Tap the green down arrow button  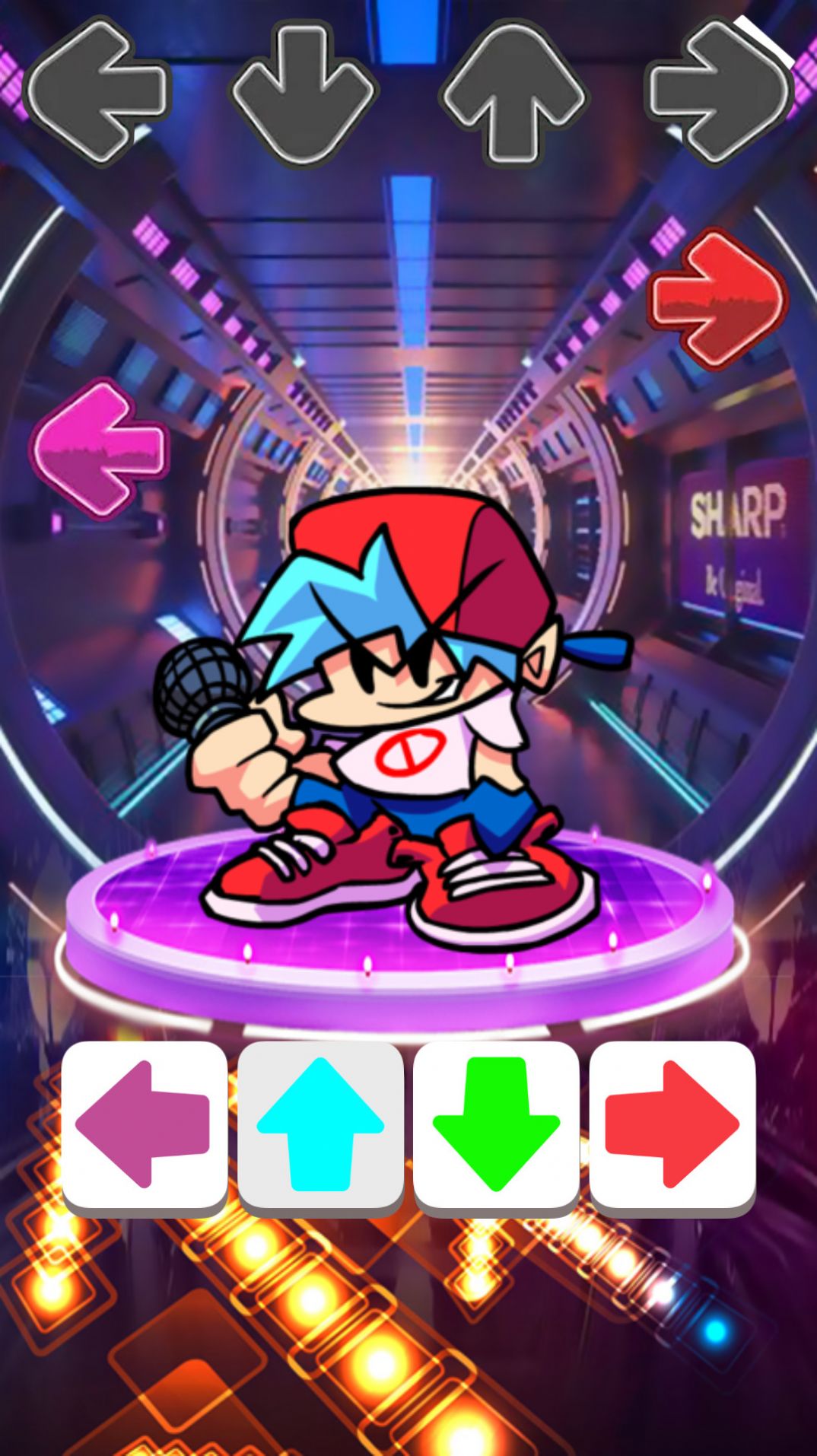[496, 1124]
